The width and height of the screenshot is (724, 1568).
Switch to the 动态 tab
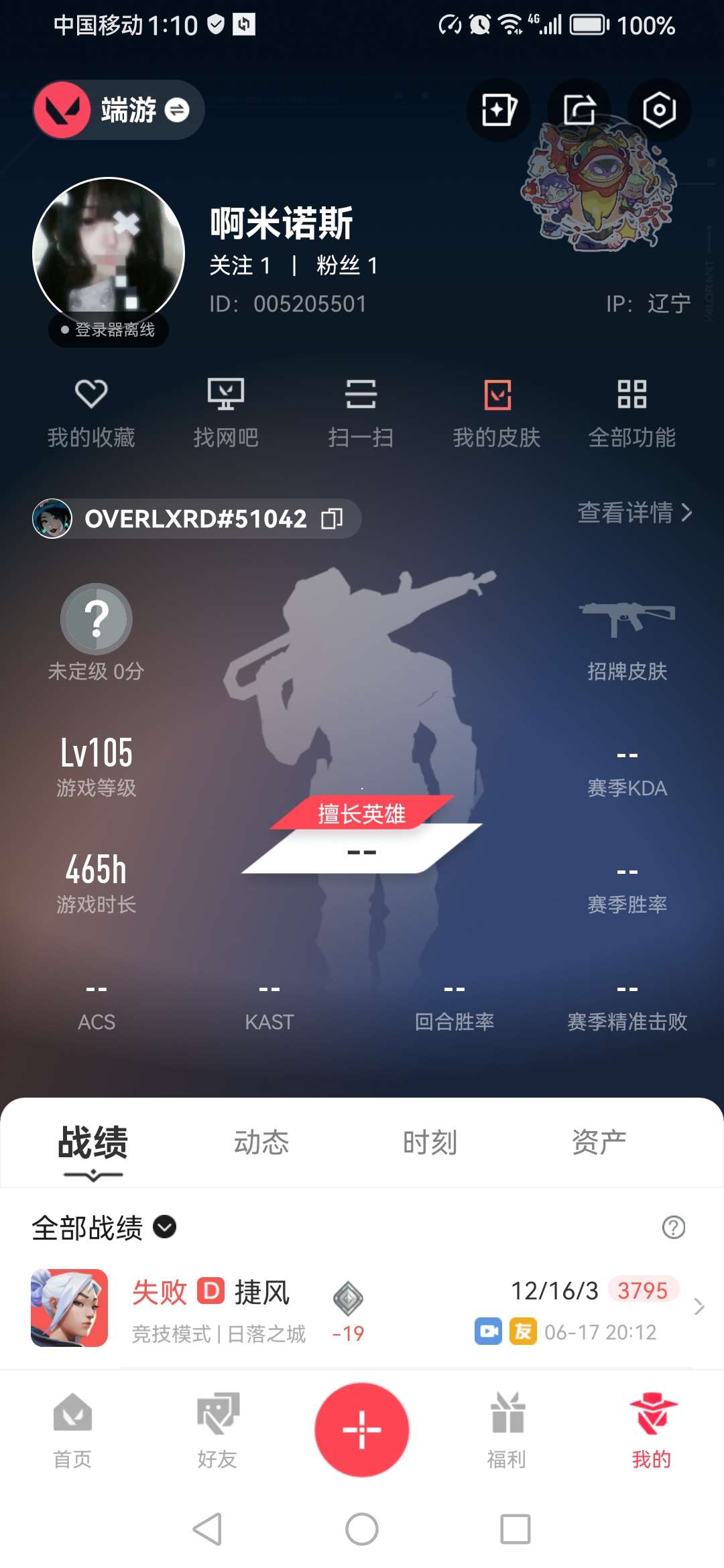(261, 1142)
